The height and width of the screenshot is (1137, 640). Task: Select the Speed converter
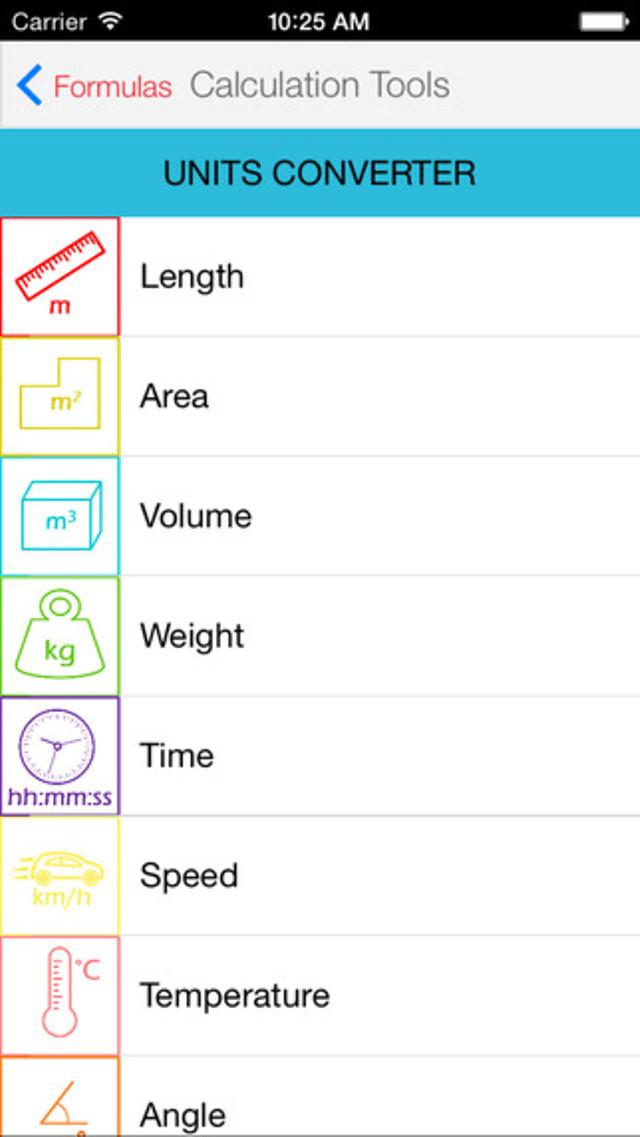pos(320,876)
